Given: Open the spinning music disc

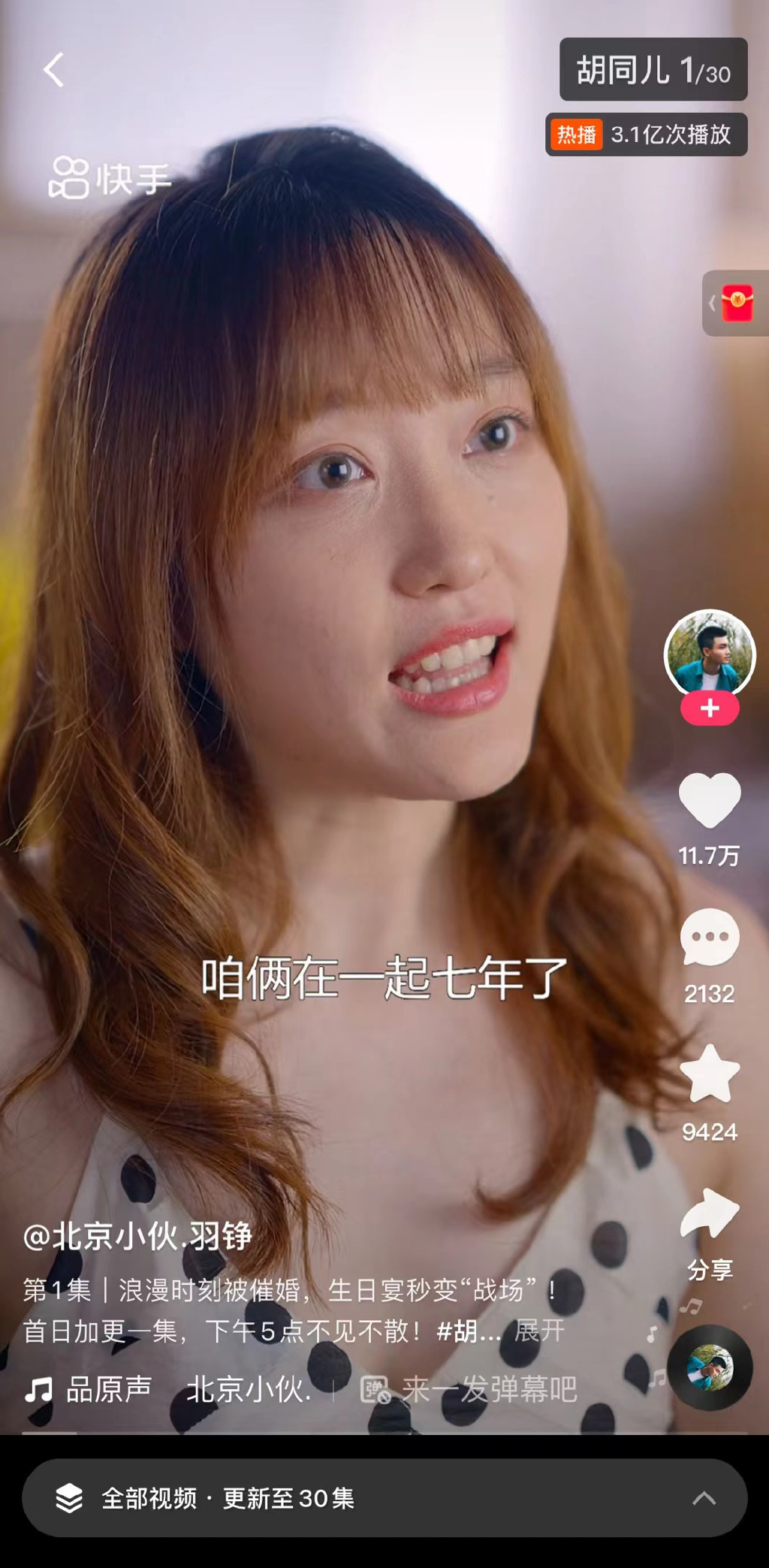Looking at the screenshot, I should coord(710,1367).
